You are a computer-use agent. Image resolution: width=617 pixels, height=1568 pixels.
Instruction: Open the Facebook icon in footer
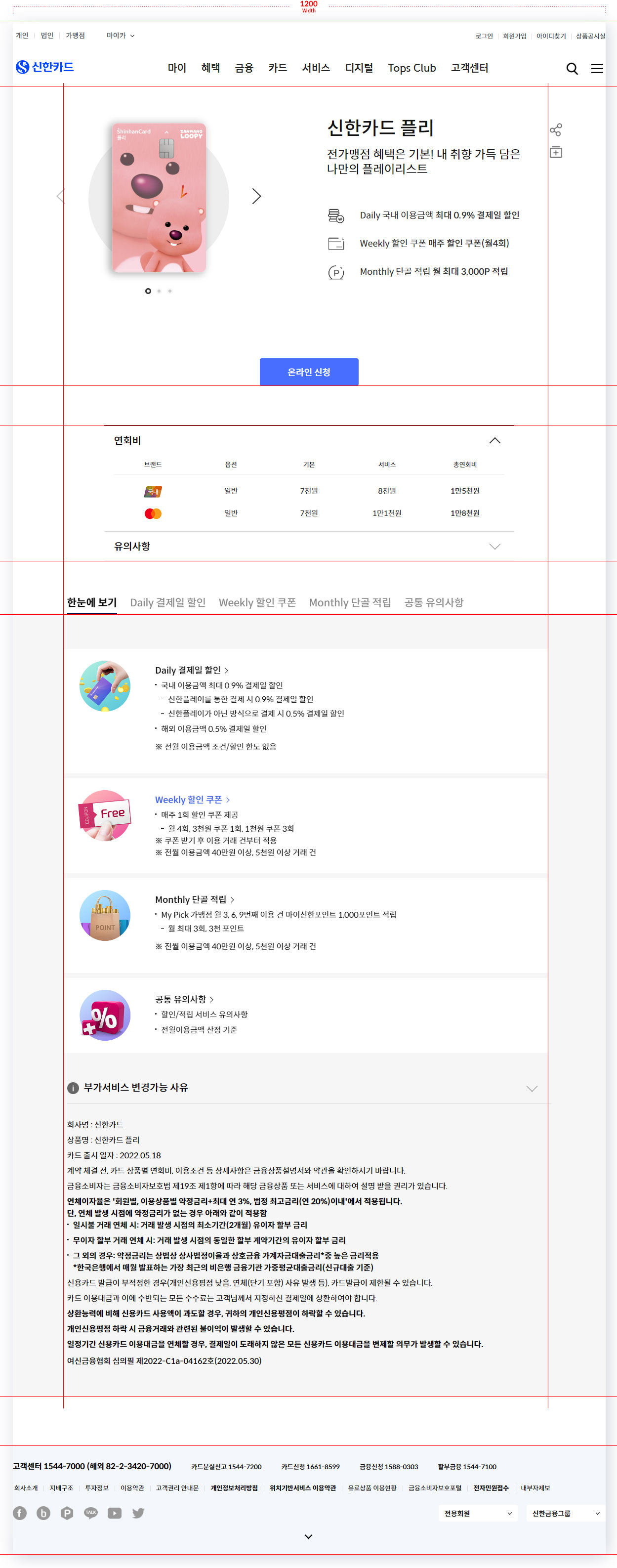coord(20,1513)
